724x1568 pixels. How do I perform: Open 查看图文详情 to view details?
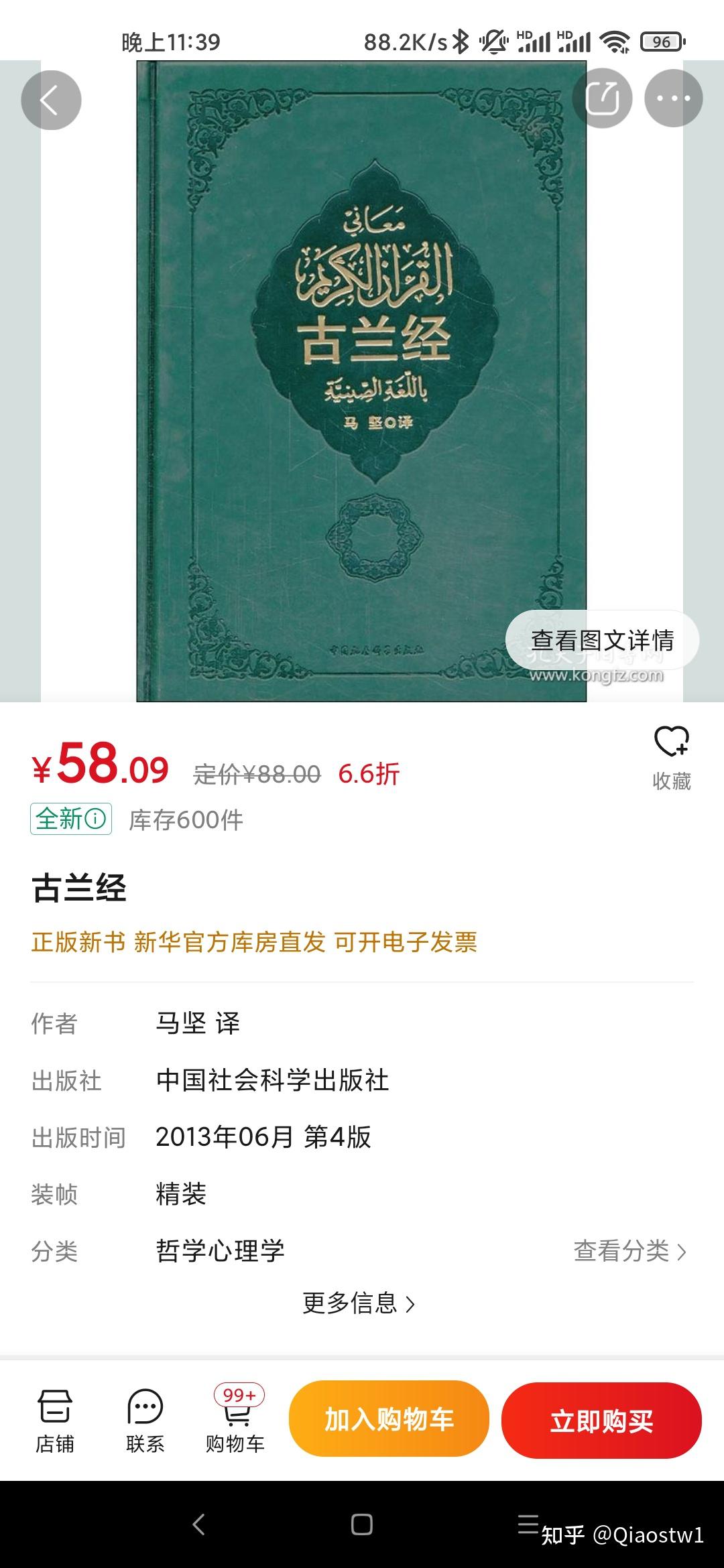pyautogui.click(x=602, y=640)
